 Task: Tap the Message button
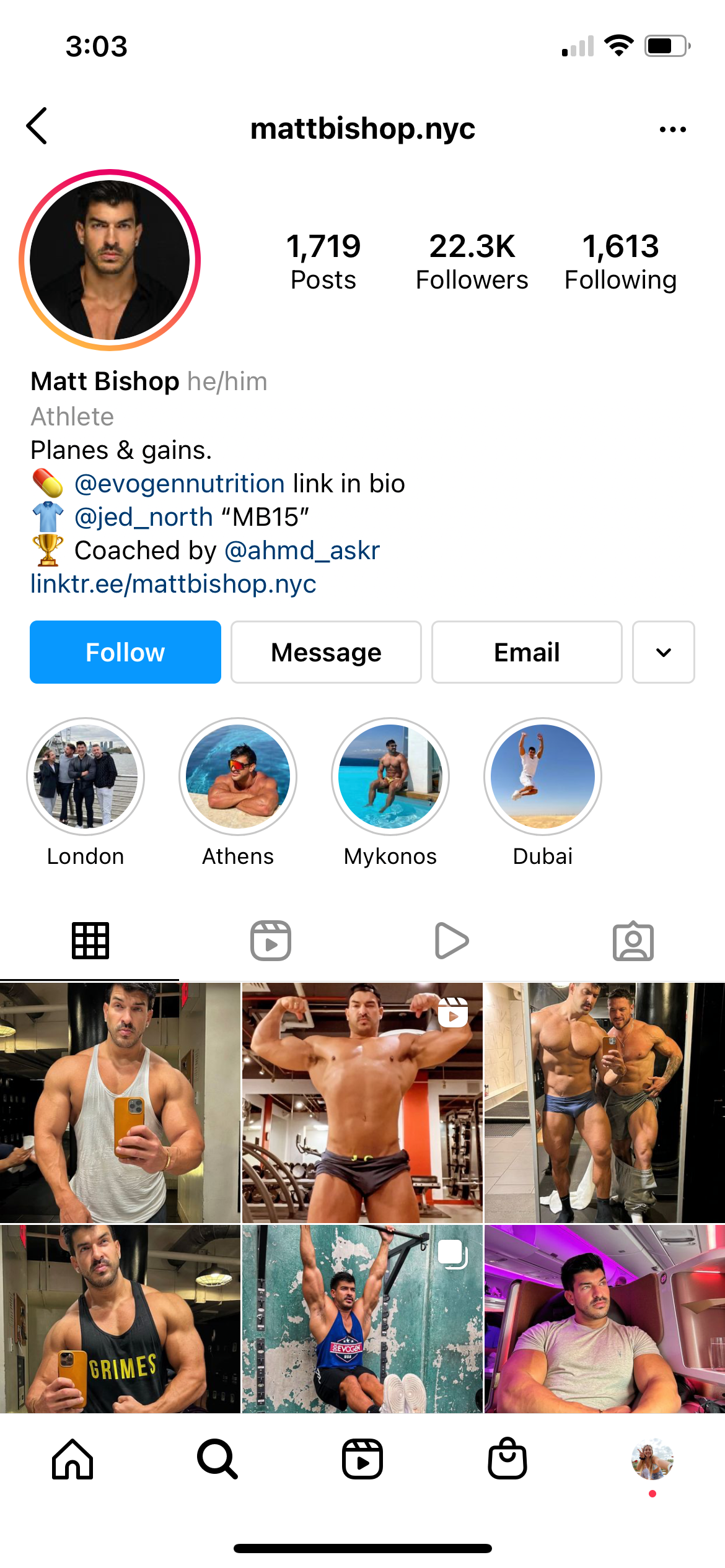[x=326, y=652]
